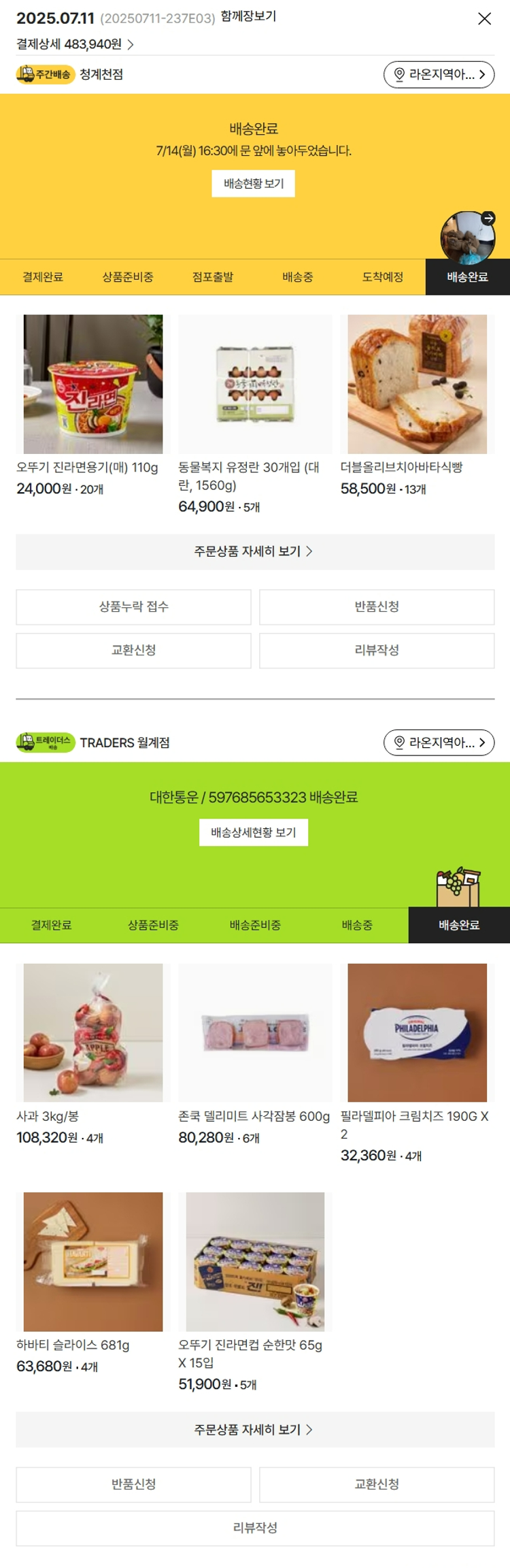Request an exchange for 청계천점 order
The image size is (510, 1568).
133,651
